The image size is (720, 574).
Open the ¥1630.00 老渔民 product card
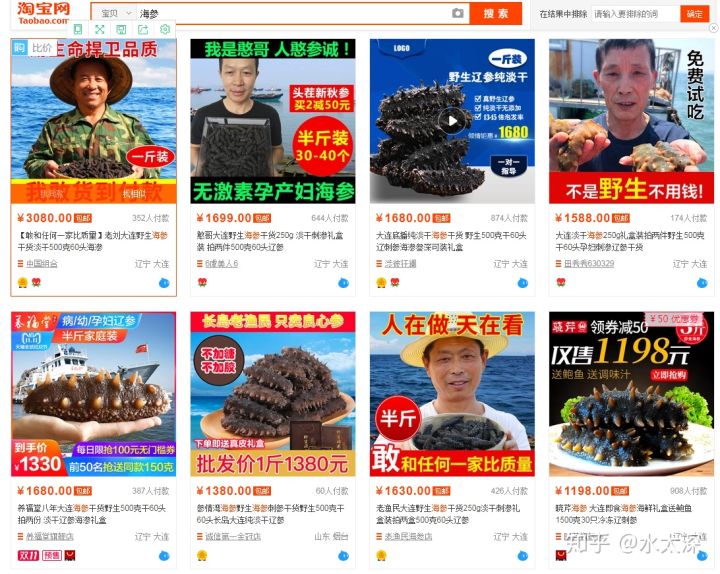452,394
